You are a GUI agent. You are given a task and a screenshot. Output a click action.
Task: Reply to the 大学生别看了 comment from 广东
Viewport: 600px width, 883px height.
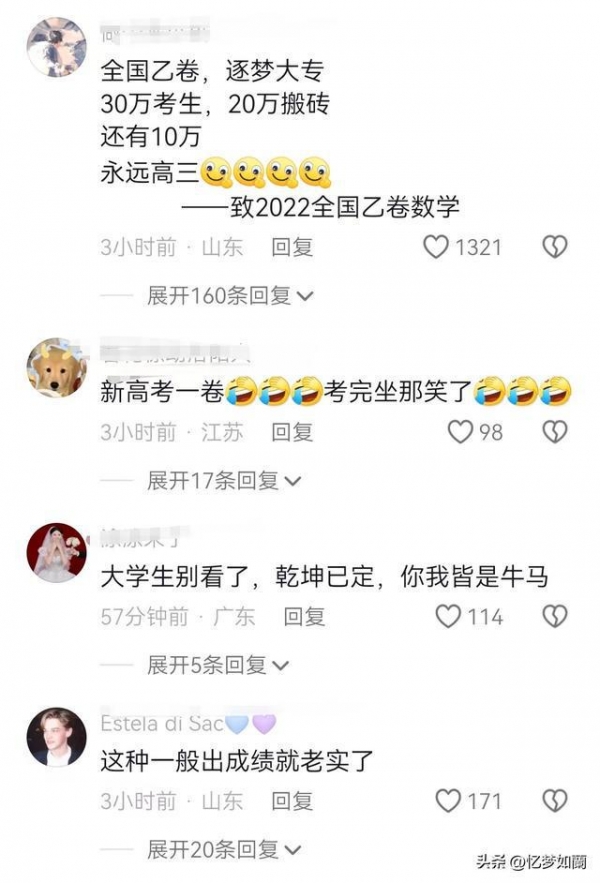click(x=304, y=617)
